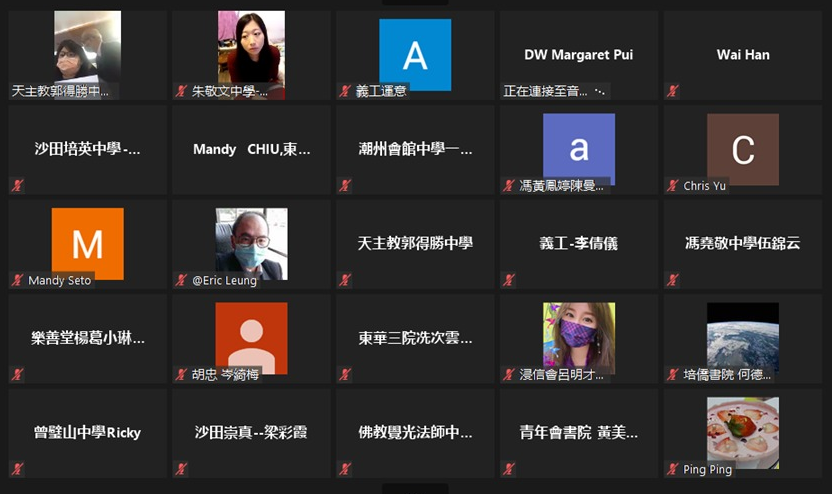Tap @Eric Leung's video tile
Image resolution: width=832 pixels, height=494 pixels.
[x=251, y=243]
